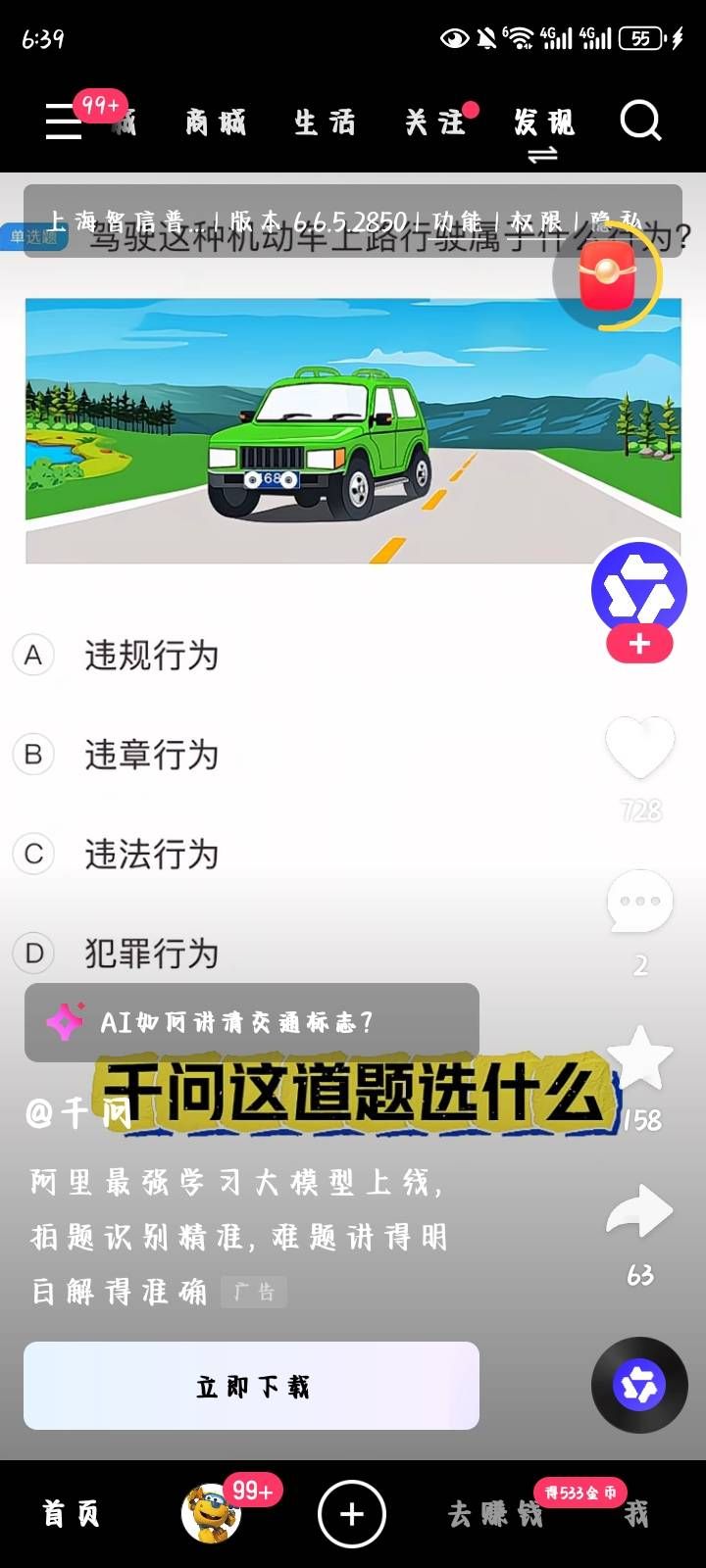Like this video

point(639,749)
